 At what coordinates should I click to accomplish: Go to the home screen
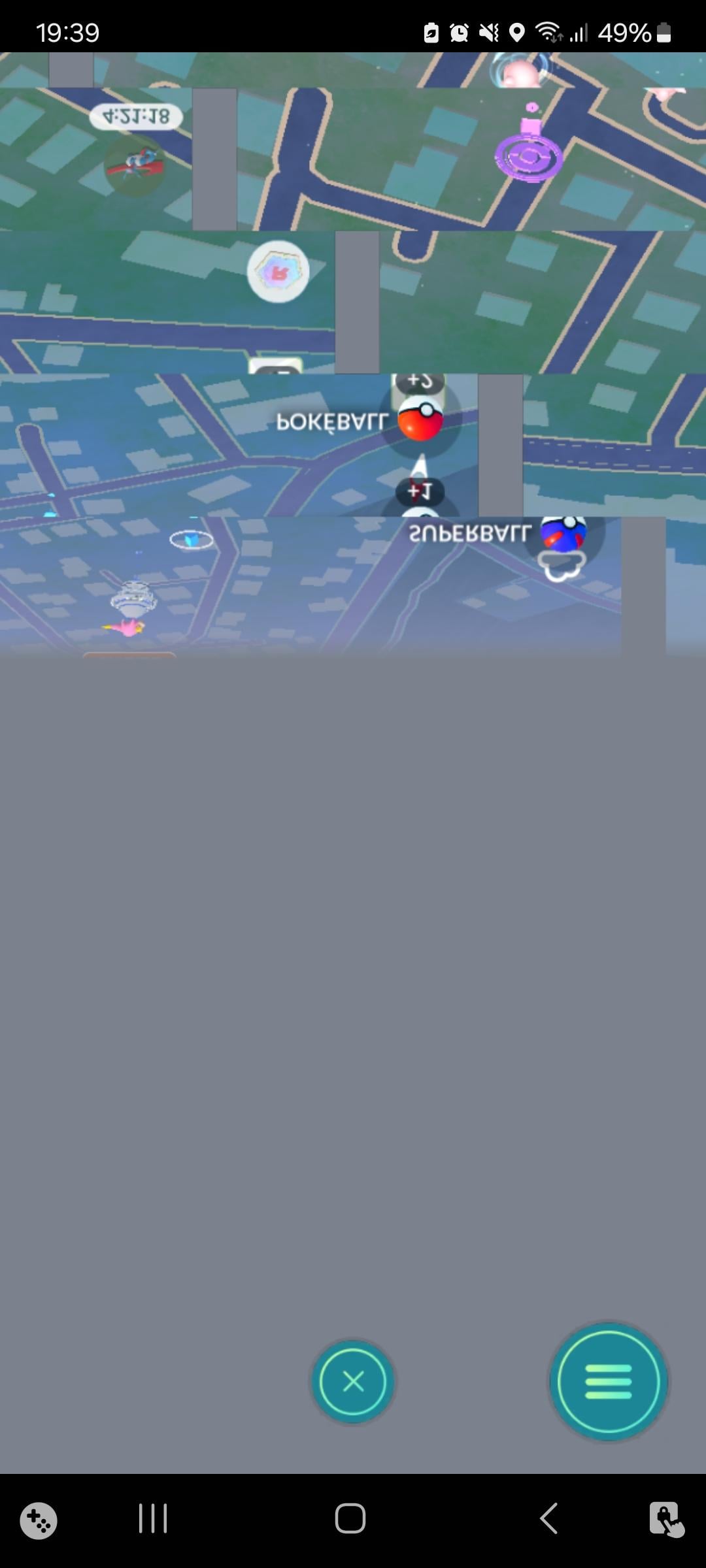(x=350, y=1517)
